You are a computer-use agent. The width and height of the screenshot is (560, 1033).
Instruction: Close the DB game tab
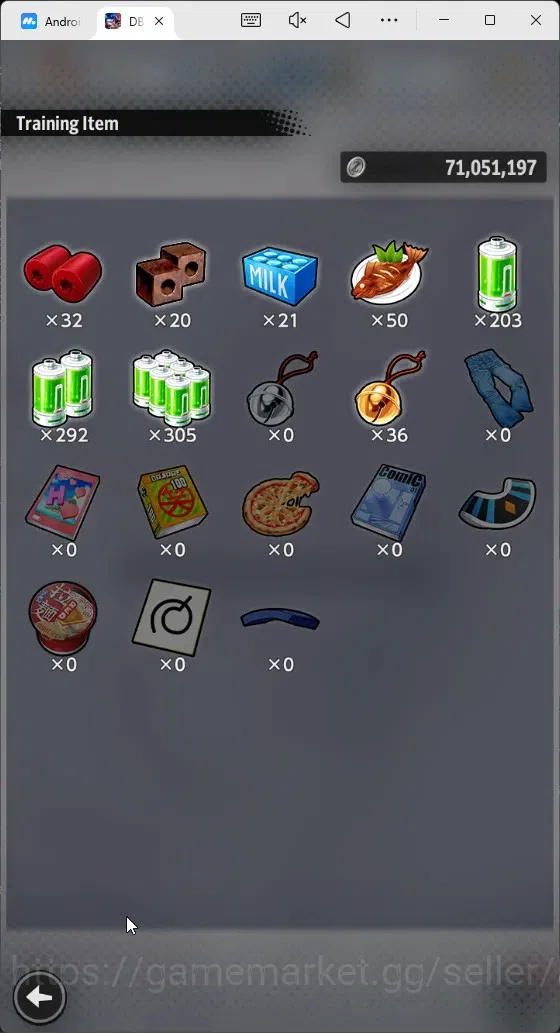pyautogui.click(x=159, y=22)
